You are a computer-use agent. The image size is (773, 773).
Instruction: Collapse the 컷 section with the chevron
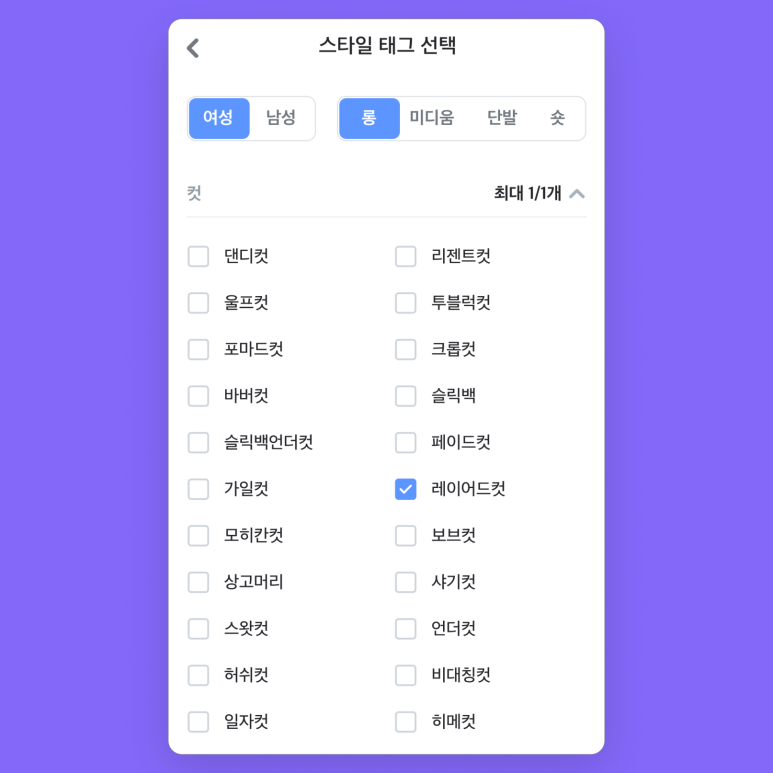pos(577,194)
